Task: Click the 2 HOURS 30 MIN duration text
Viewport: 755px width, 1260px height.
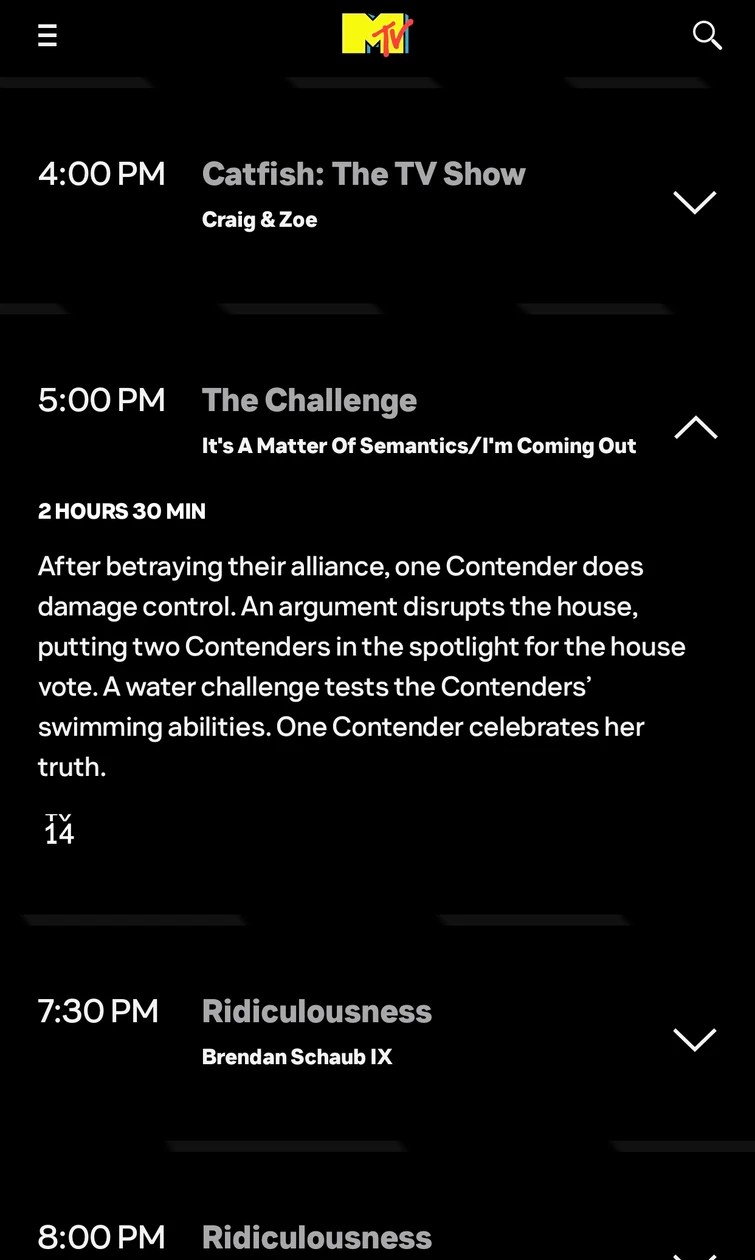Action: click(121, 511)
